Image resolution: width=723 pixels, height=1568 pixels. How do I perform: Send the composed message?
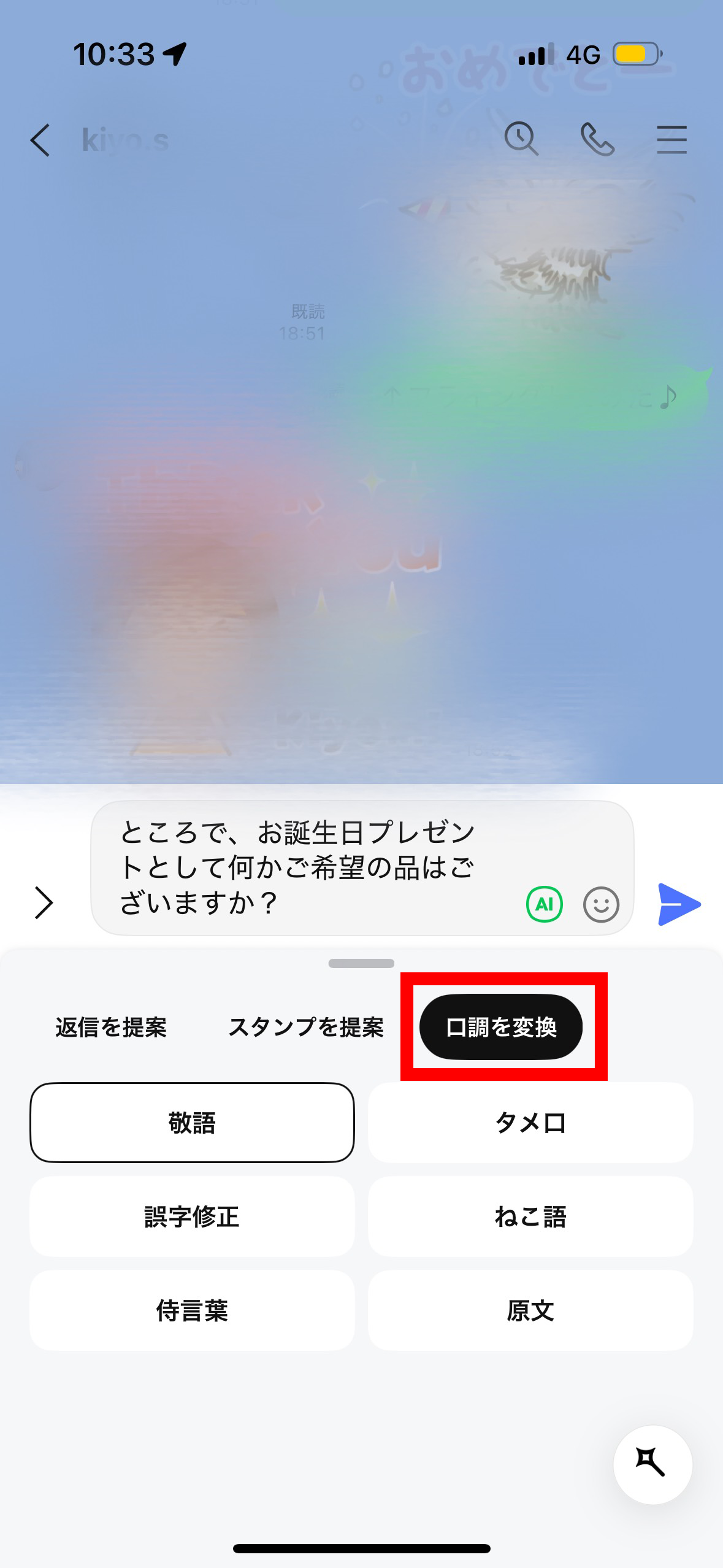(x=679, y=904)
